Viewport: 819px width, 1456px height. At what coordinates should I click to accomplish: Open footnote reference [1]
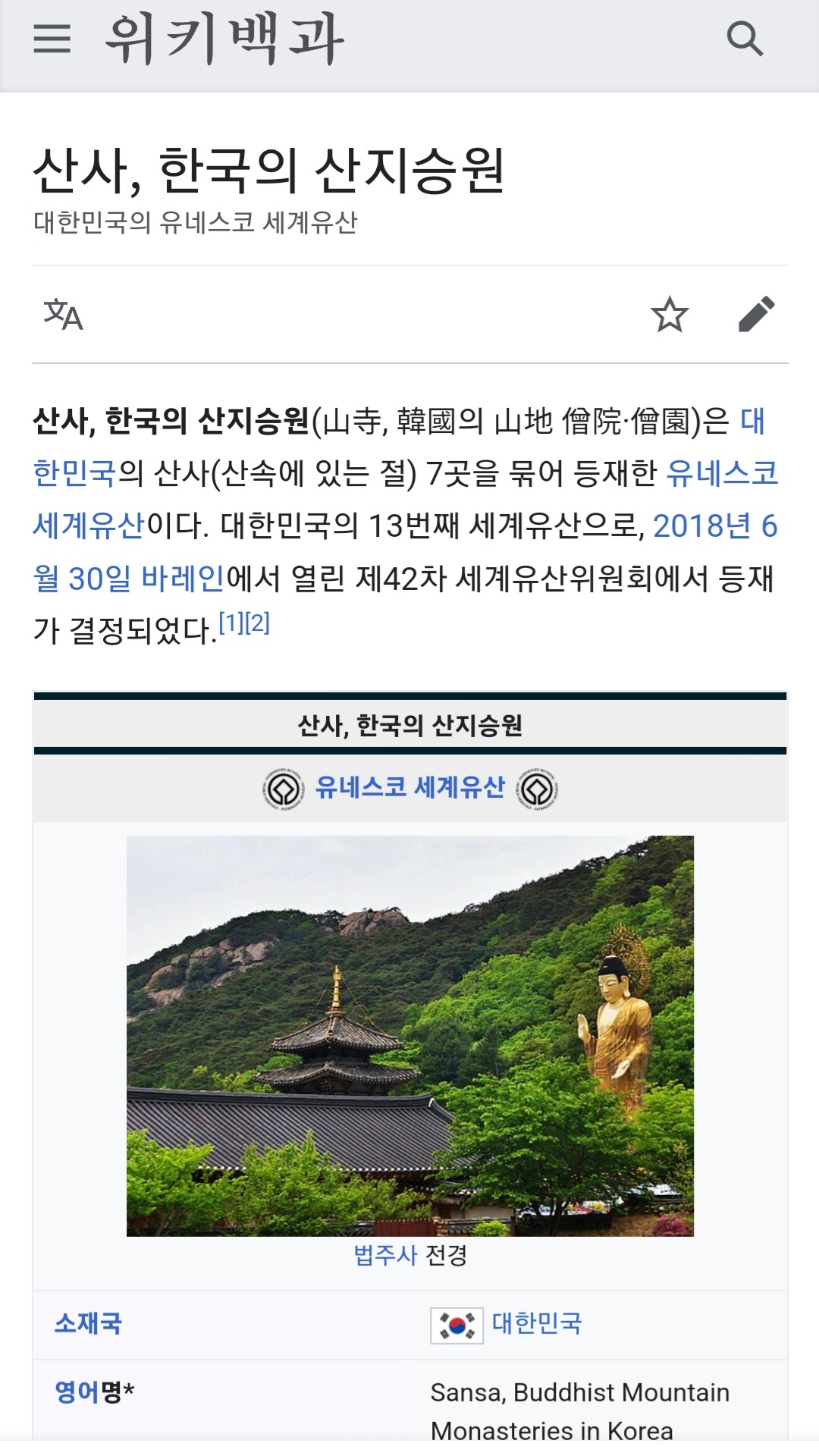[x=231, y=623]
